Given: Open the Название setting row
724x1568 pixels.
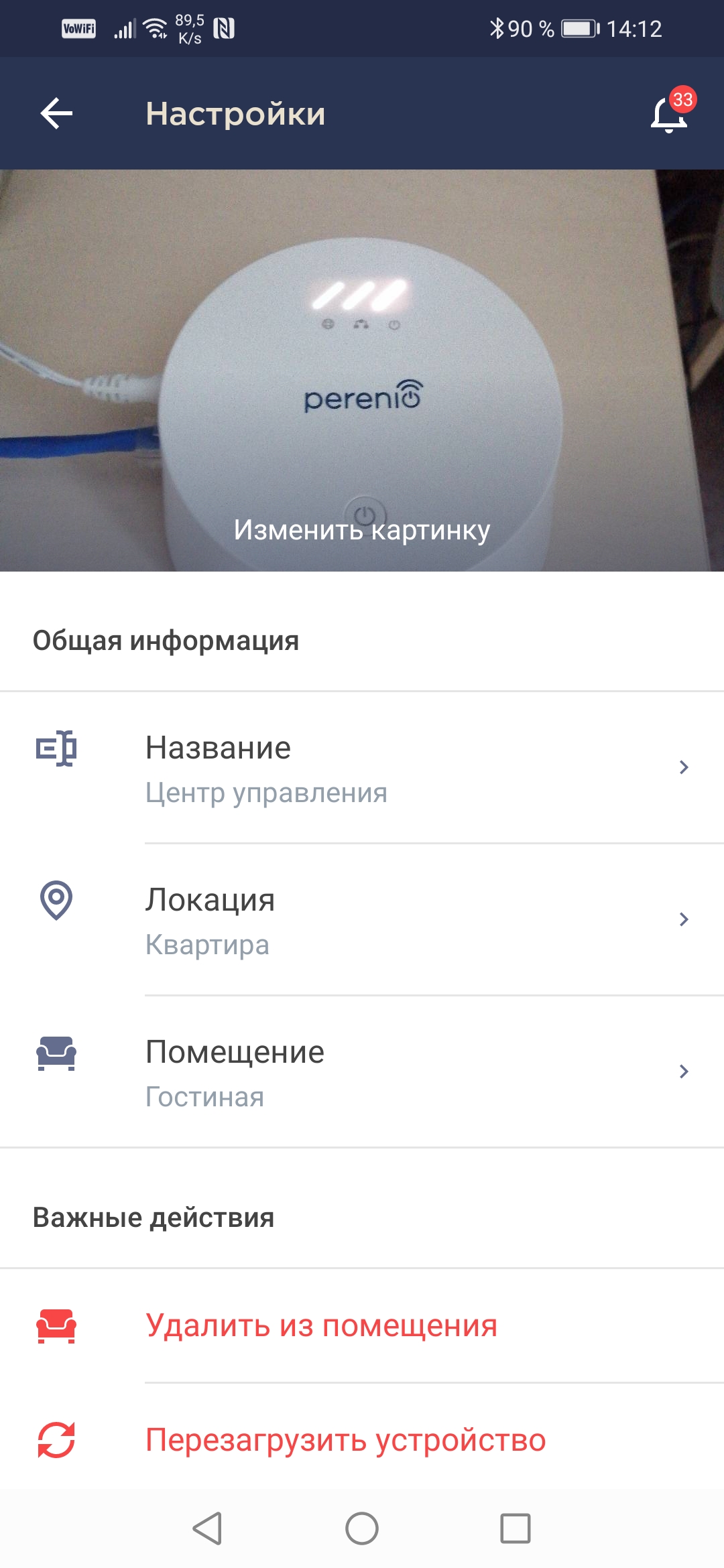Looking at the screenshot, I should [362, 768].
